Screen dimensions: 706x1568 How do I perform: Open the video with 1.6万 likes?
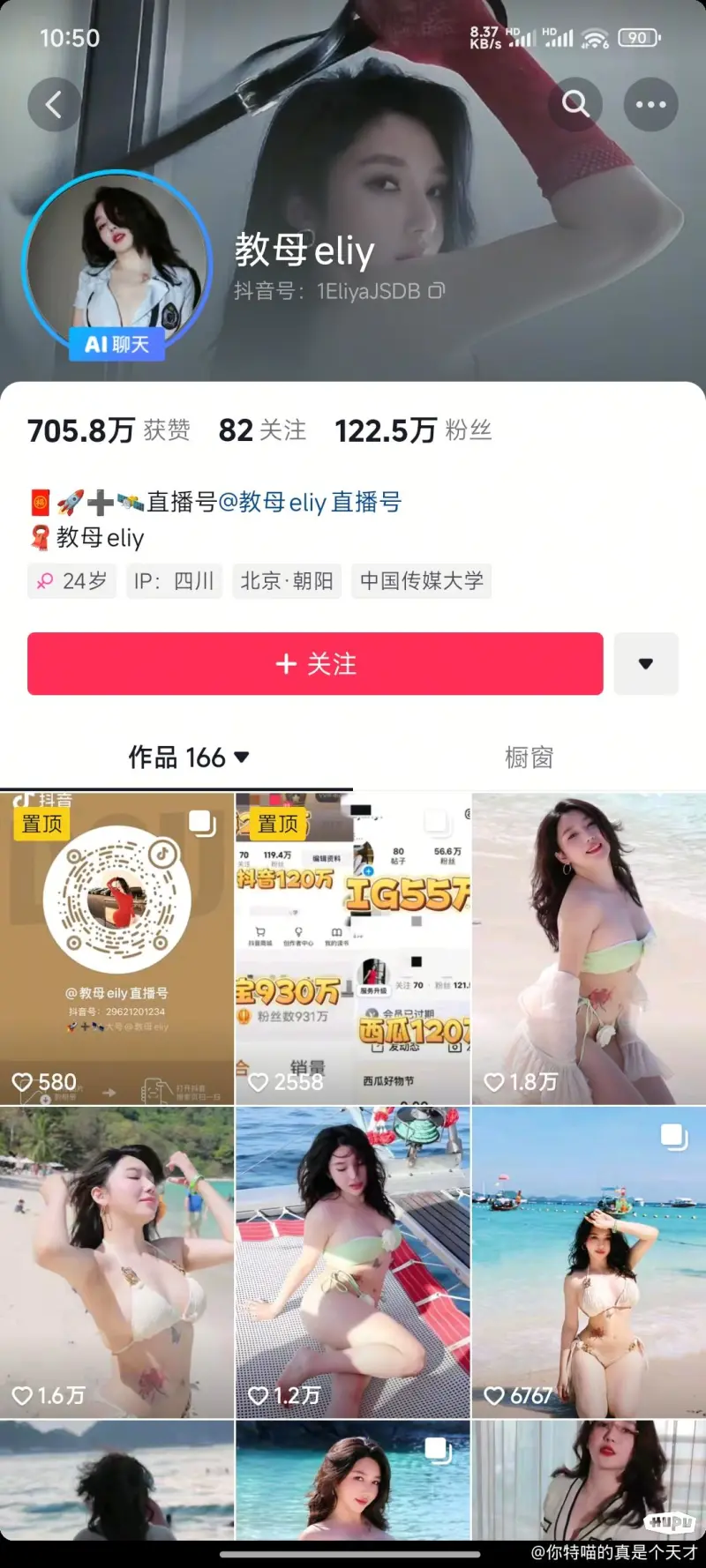tap(116, 1262)
